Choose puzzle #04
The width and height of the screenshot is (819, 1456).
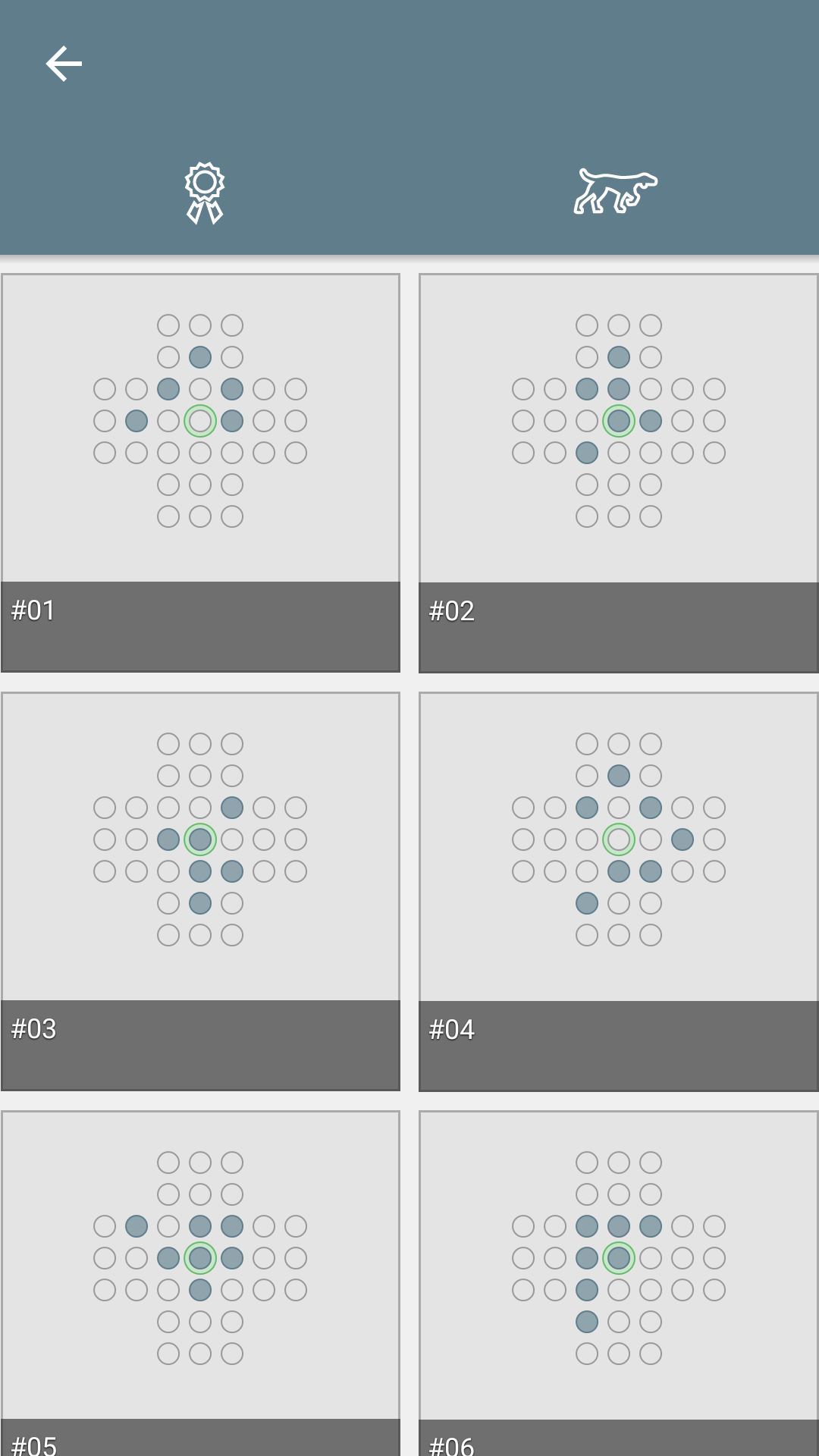coord(618,891)
